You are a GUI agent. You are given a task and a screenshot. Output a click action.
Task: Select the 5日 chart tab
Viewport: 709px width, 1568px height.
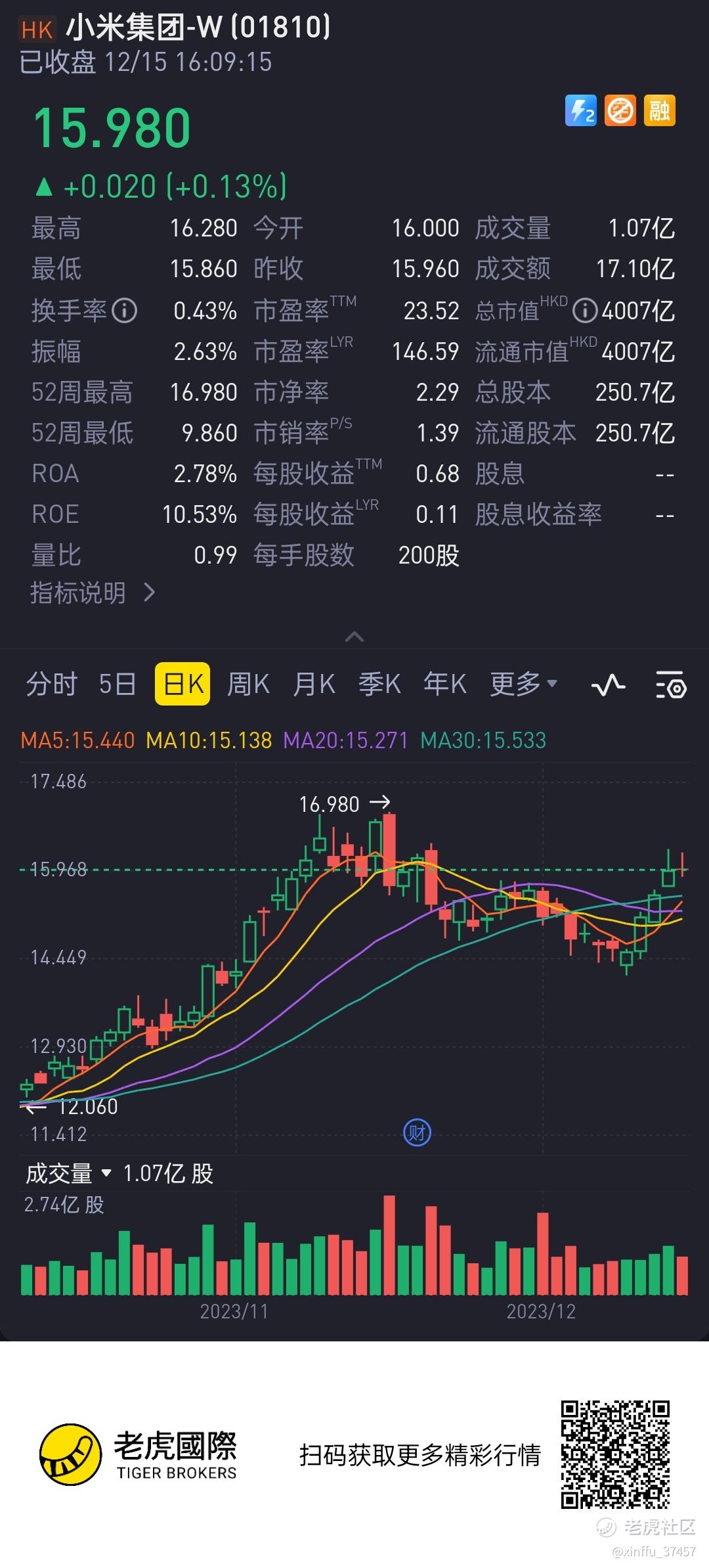118,684
